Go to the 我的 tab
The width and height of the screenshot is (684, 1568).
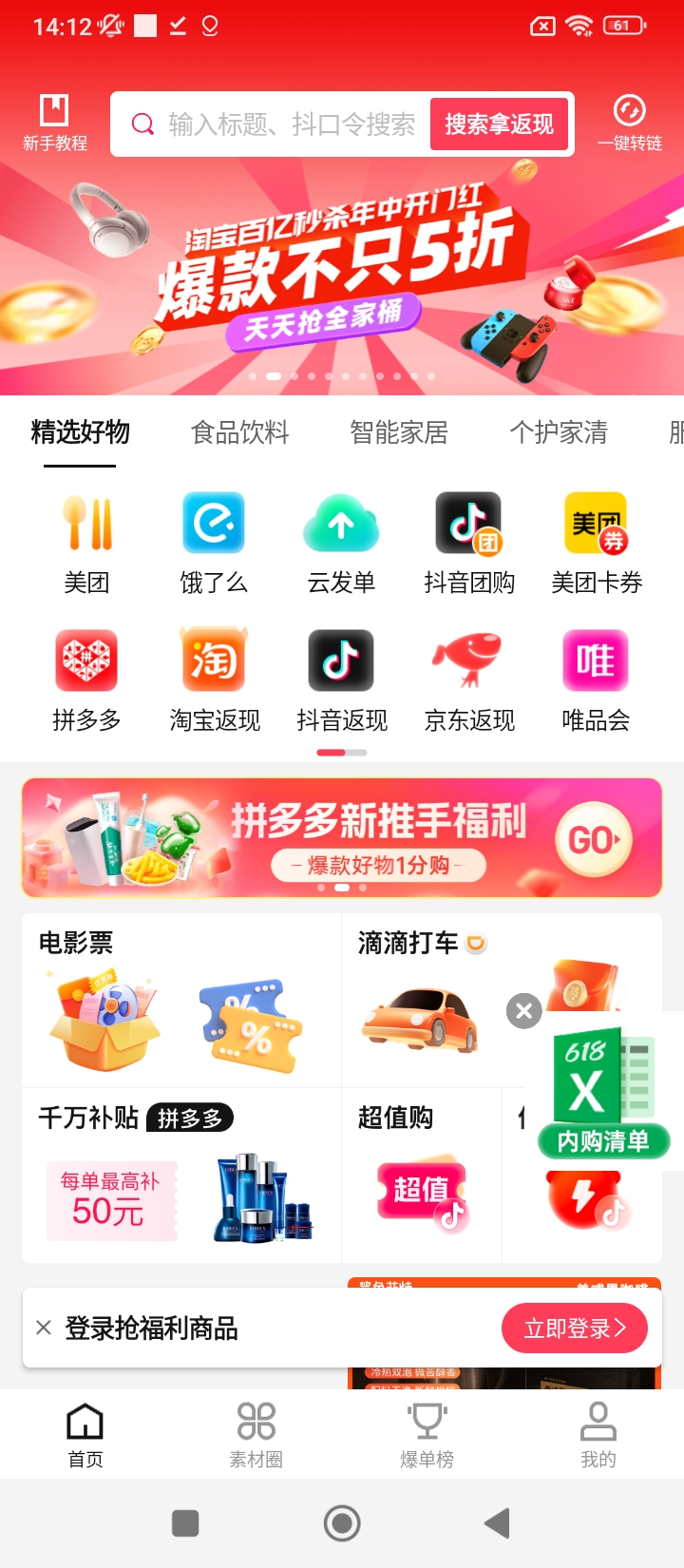click(598, 1435)
